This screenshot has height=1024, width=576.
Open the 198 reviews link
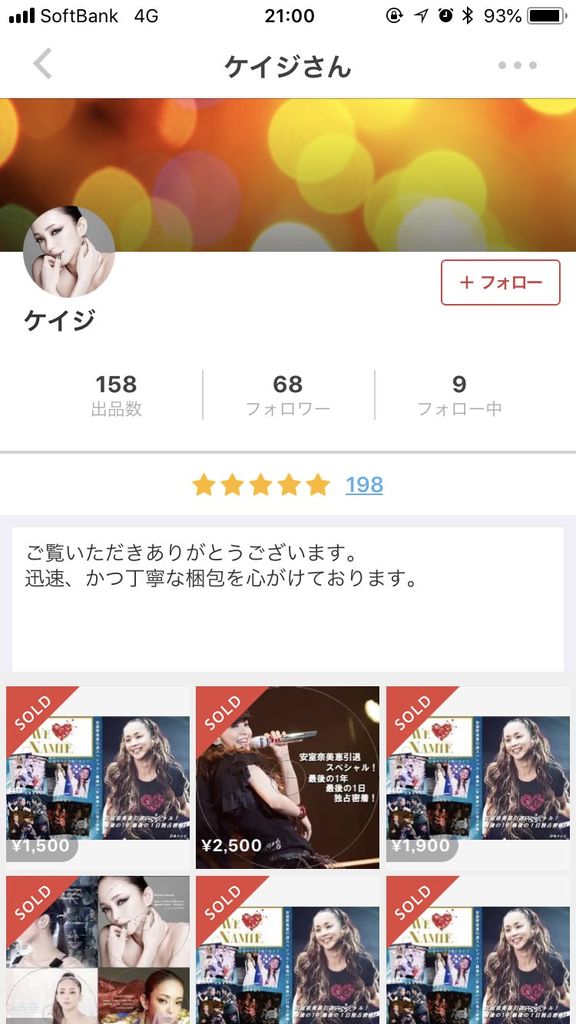pyautogui.click(x=364, y=485)
